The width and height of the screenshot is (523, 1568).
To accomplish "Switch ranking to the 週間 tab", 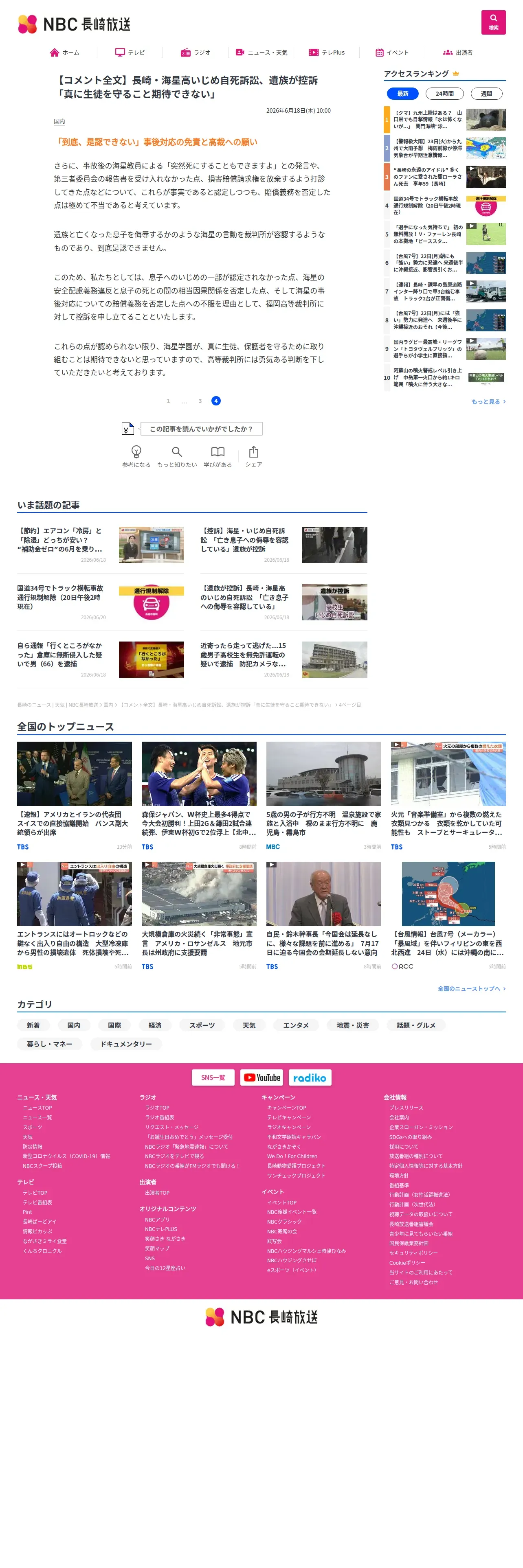I will click(x=486, y=94).
